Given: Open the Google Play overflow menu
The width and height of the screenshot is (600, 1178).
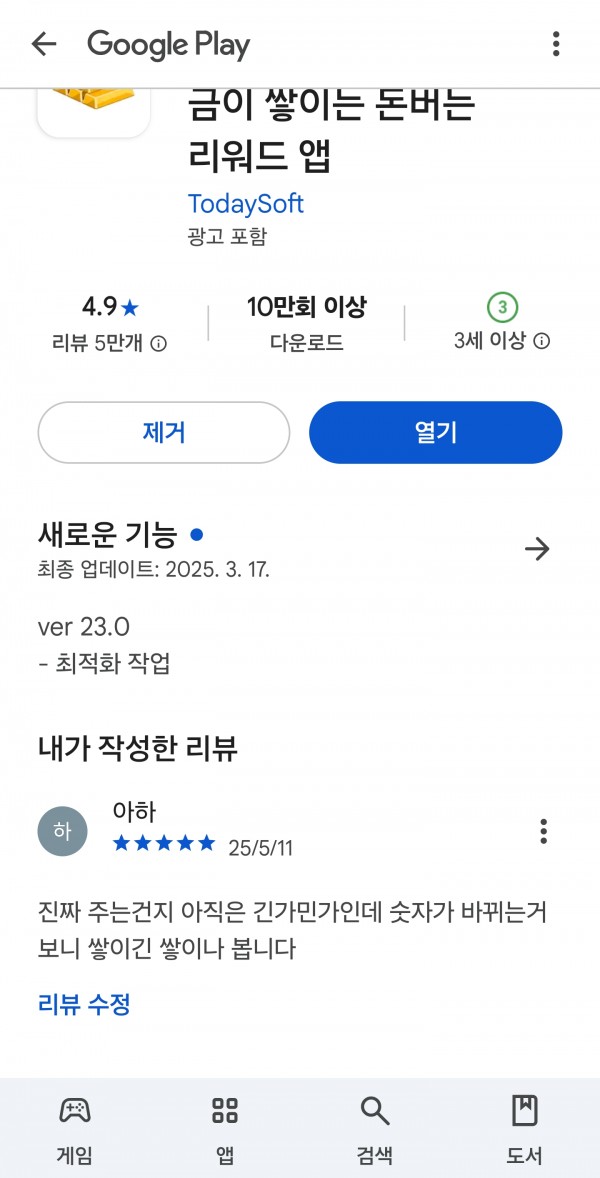Looking at the screenshot, I should coord(556,44).
